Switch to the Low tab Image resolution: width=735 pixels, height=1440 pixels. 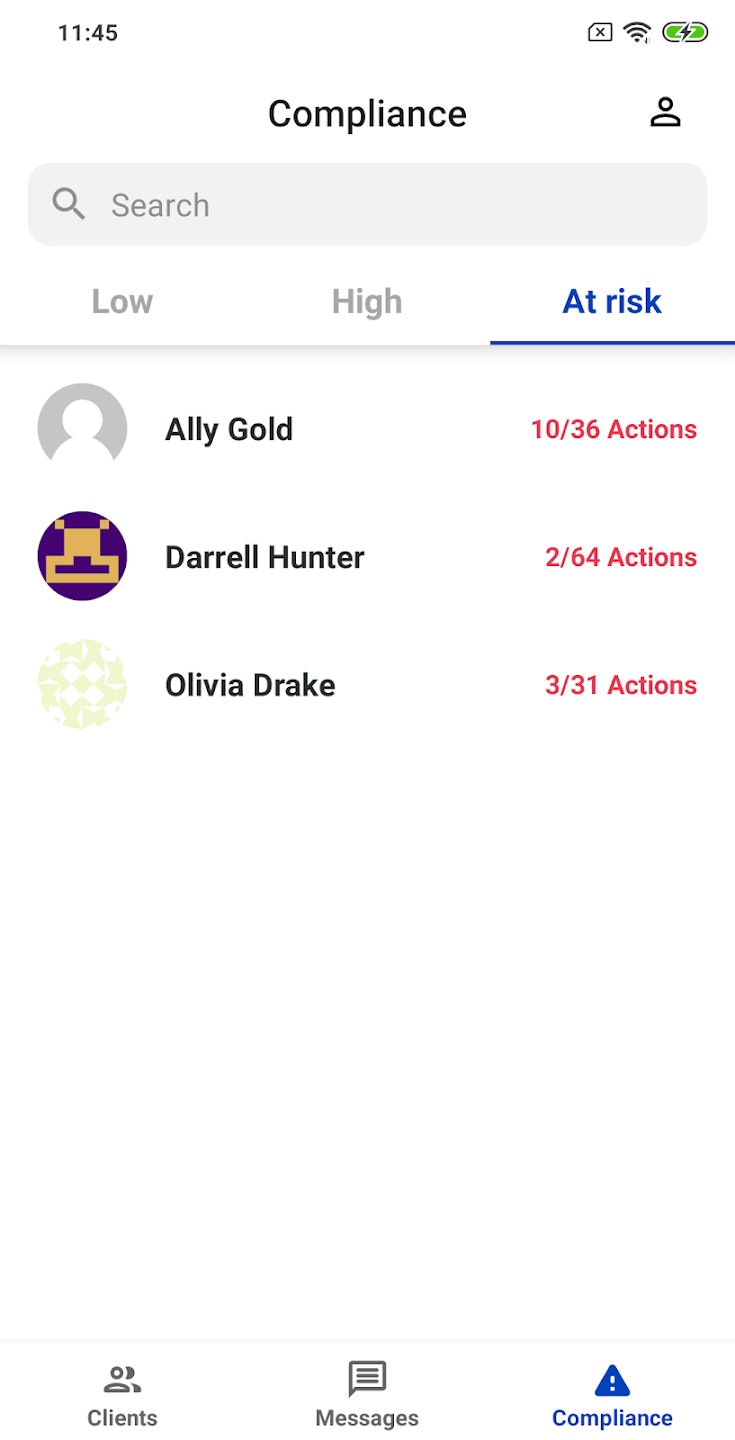122,302
